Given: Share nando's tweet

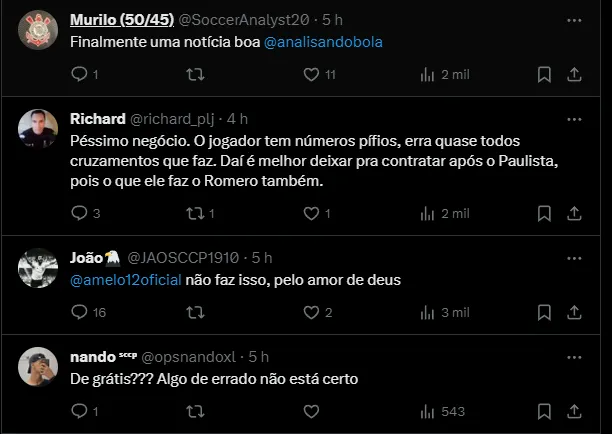Looking at the screenshot, I should pos(575,411).
